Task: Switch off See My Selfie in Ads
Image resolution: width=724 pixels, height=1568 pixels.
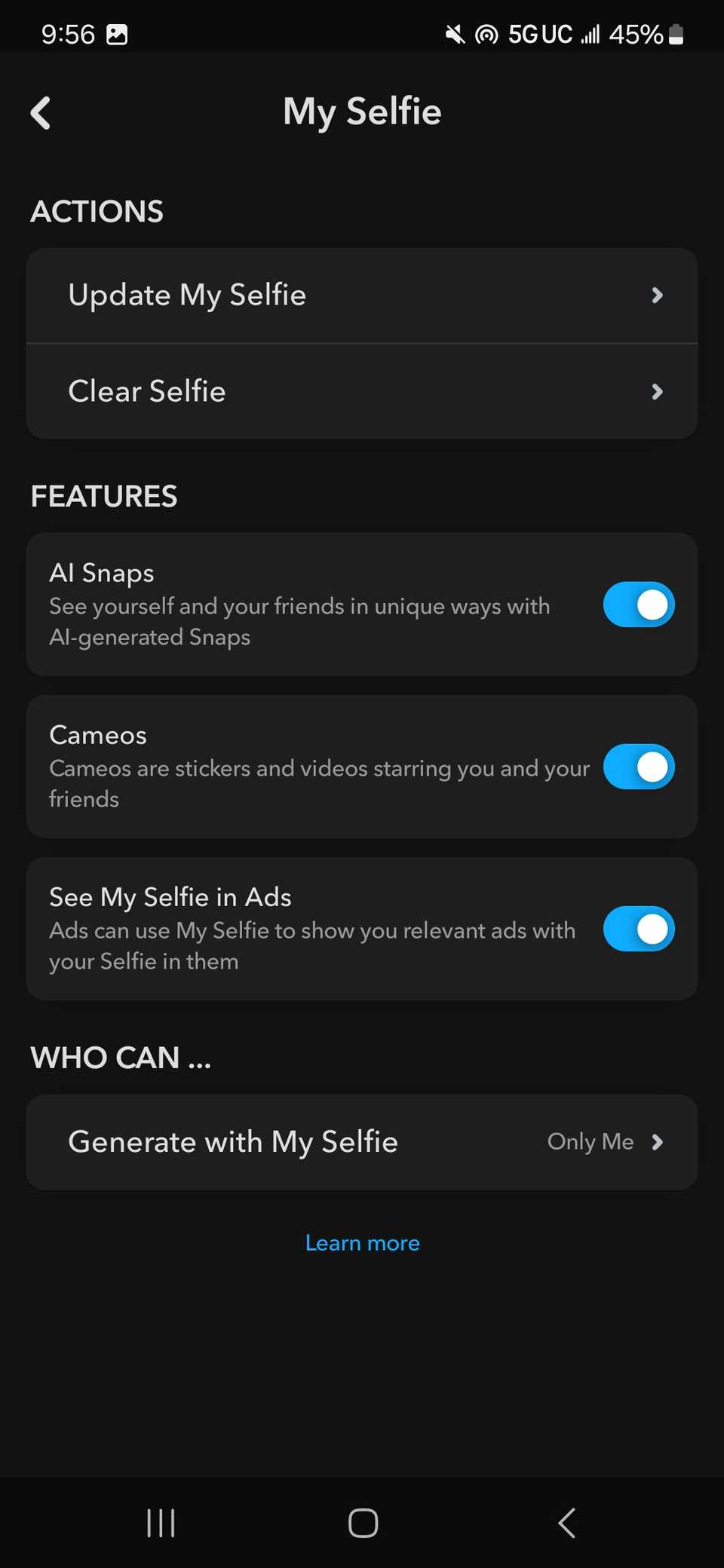Action: coord(638,929)
